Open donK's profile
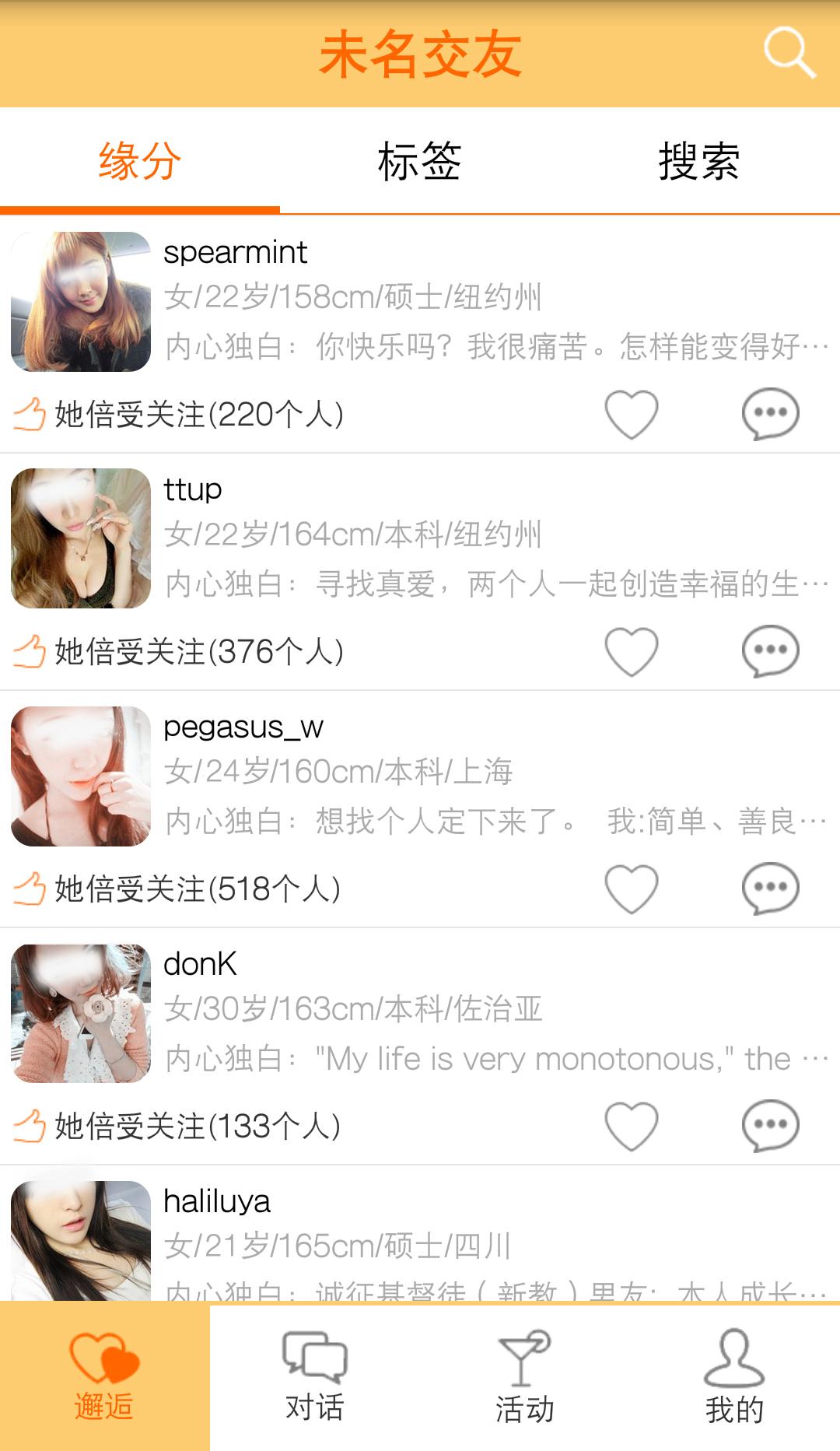Screen dimensions: 840x1451 (x=420, y=1013)
